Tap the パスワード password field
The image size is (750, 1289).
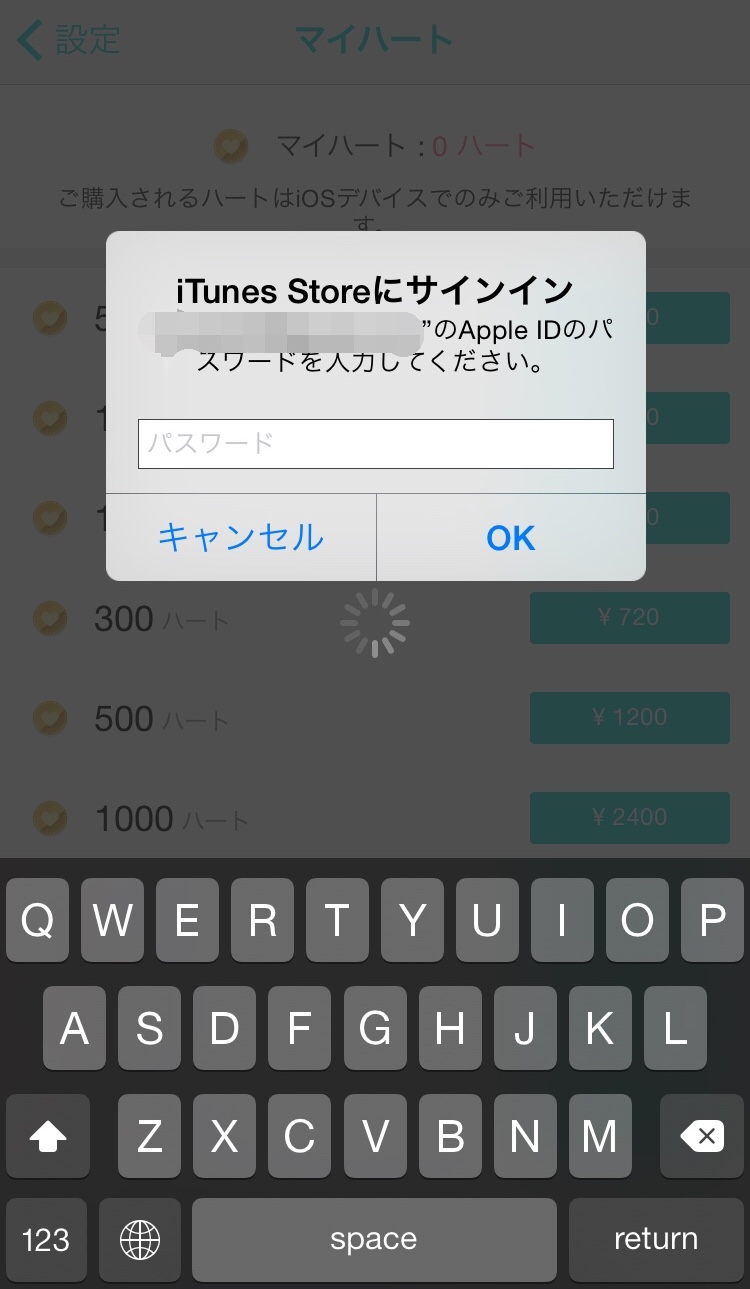[375, 443]
